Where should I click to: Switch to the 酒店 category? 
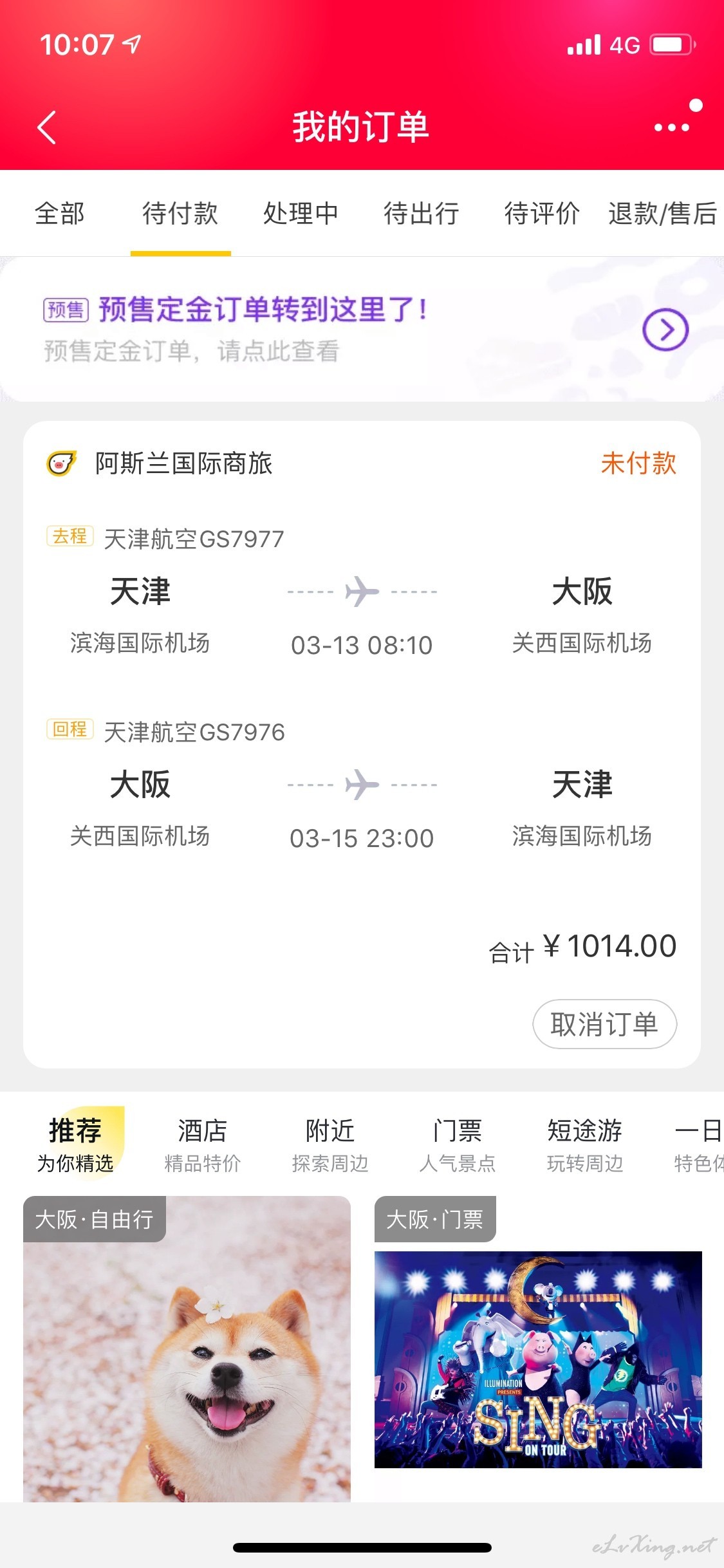click(x=203, y=1144)
